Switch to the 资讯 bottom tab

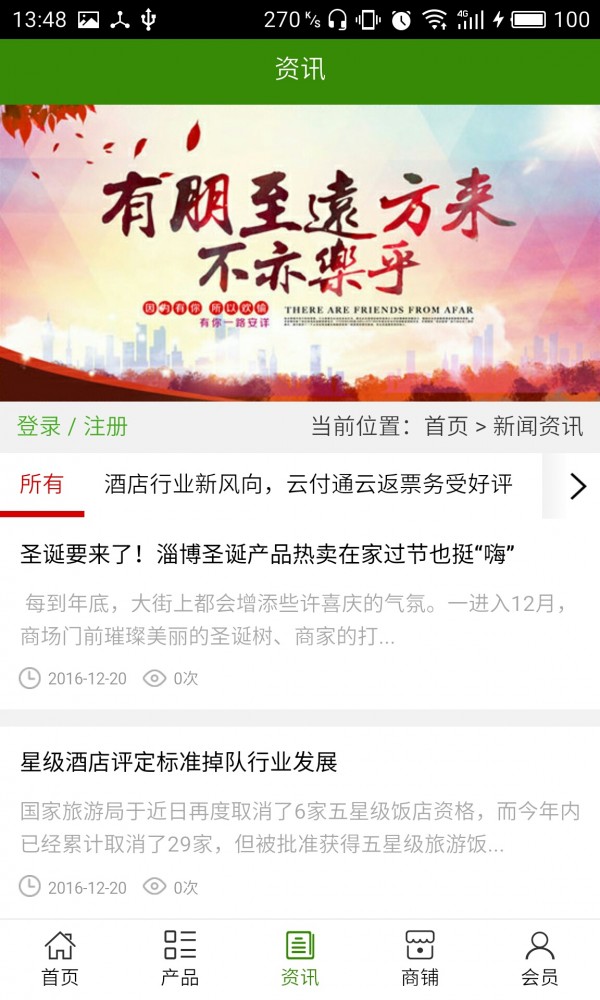tap(300, 958)
